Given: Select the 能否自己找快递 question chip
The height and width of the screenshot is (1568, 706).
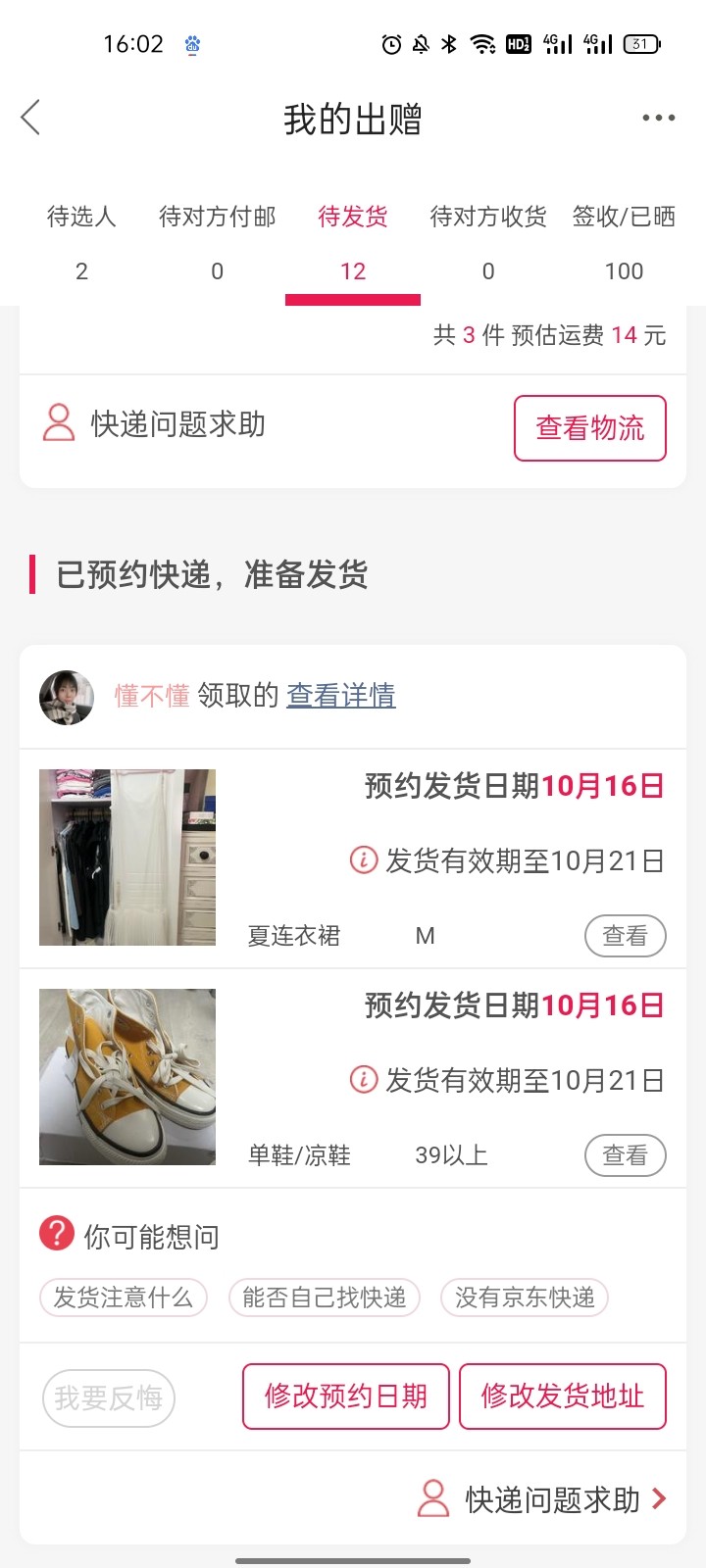Looking at the screenshot, I should (x=324, y=1298).
